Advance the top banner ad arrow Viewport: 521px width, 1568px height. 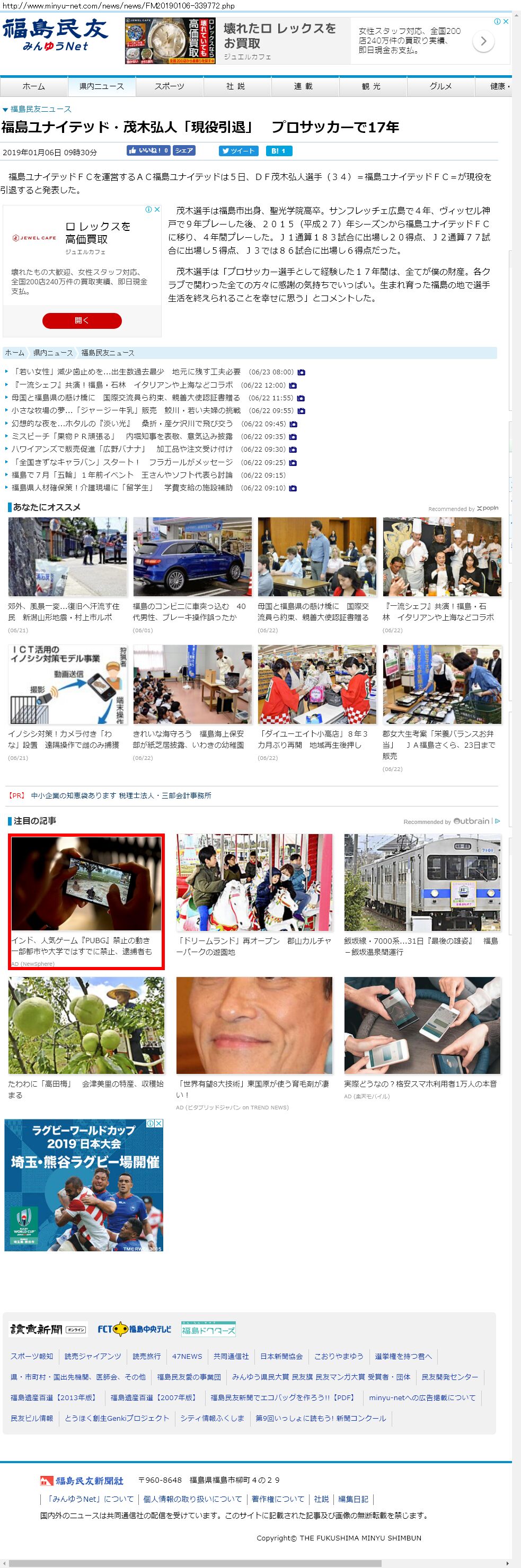coord(483,41)
